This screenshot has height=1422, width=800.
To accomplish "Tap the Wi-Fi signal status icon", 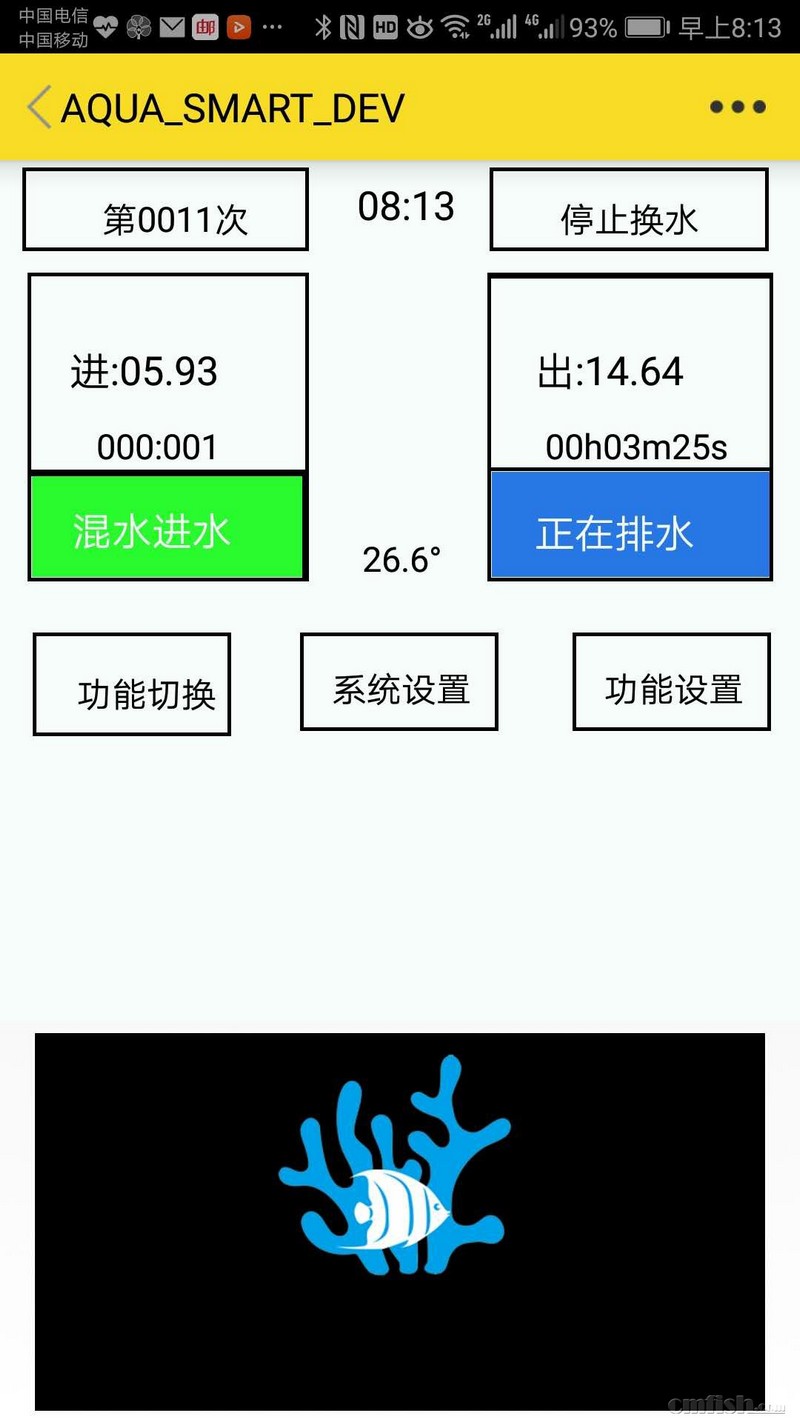I will tap(455, 27).
